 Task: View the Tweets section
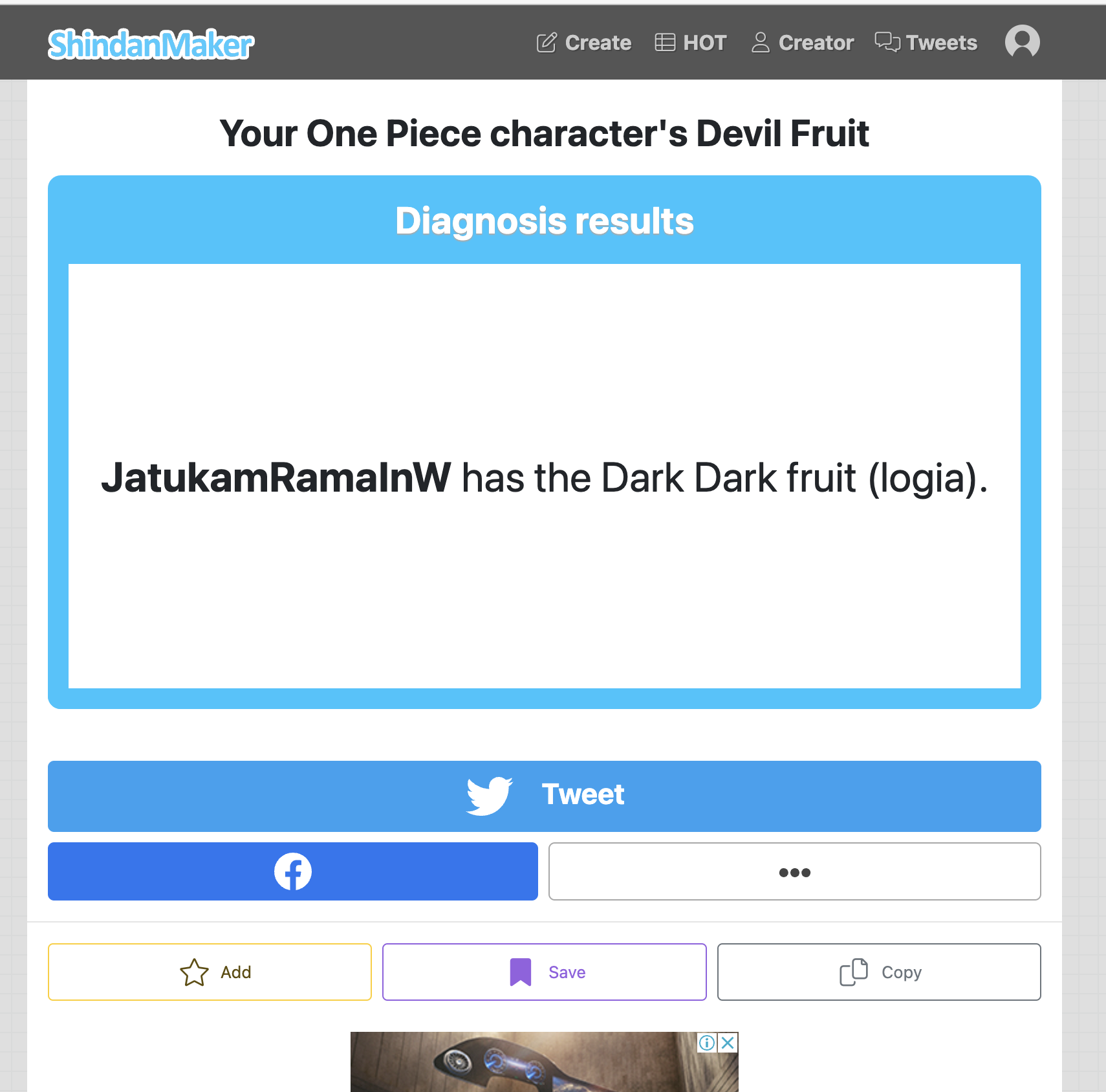926,43
